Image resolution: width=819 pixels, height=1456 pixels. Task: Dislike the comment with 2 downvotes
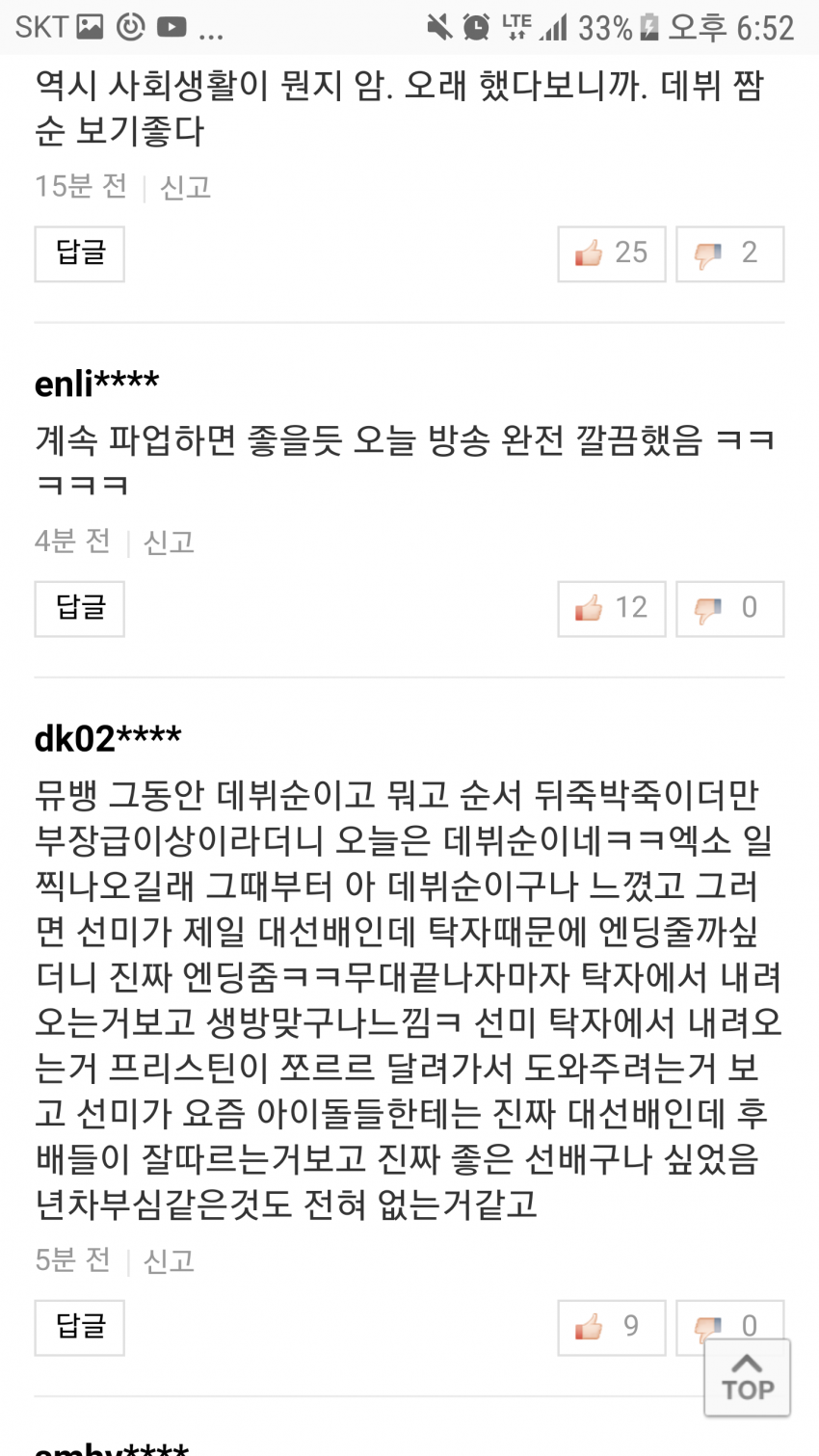[x=729, y=254]
